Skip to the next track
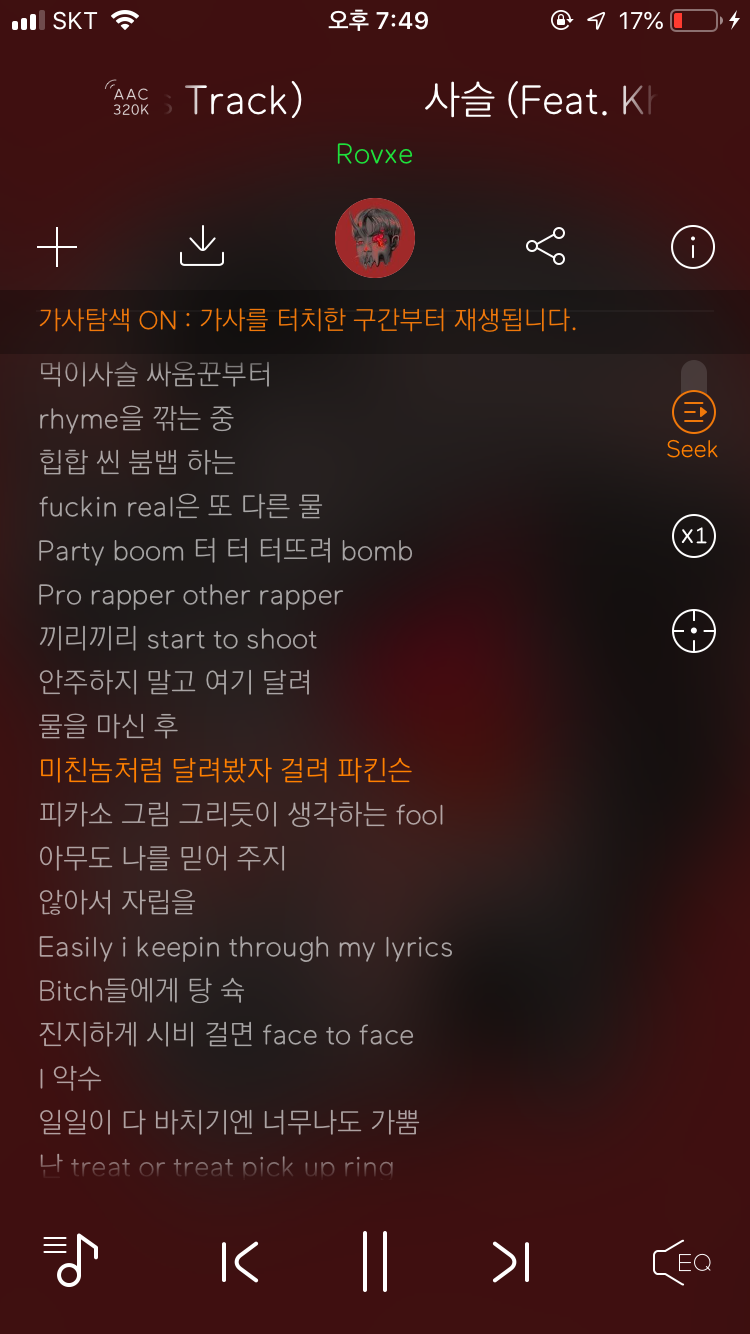The height and width of the screenshot is (1334, 750). [511, 1261]
